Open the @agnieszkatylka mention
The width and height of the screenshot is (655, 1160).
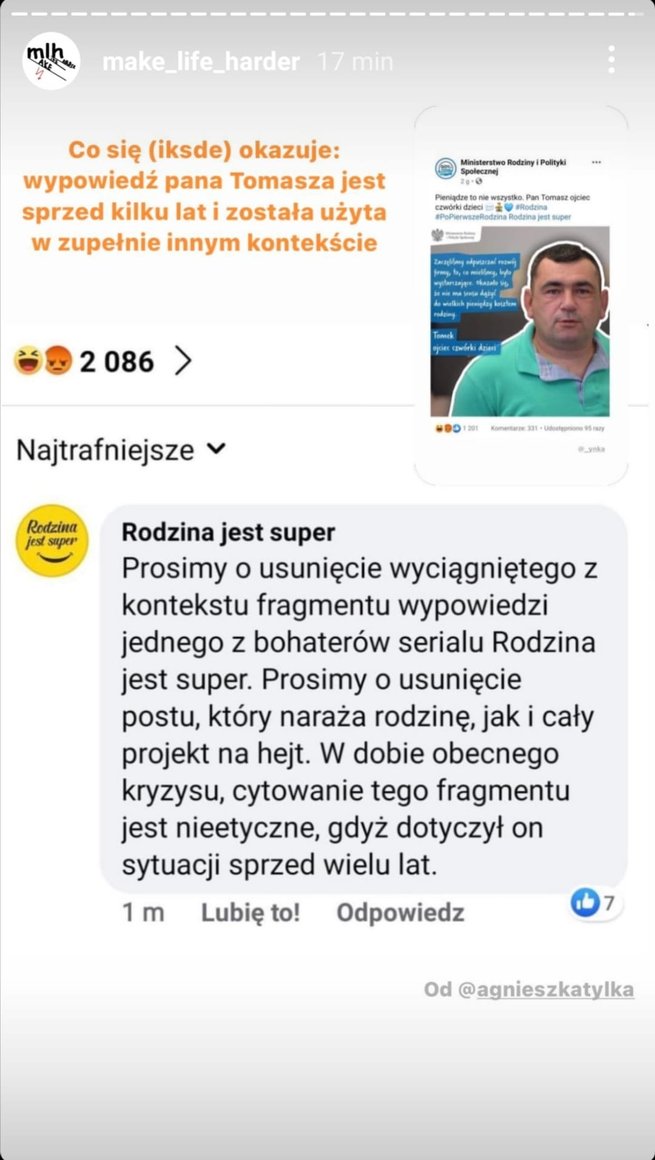(545, 989)
